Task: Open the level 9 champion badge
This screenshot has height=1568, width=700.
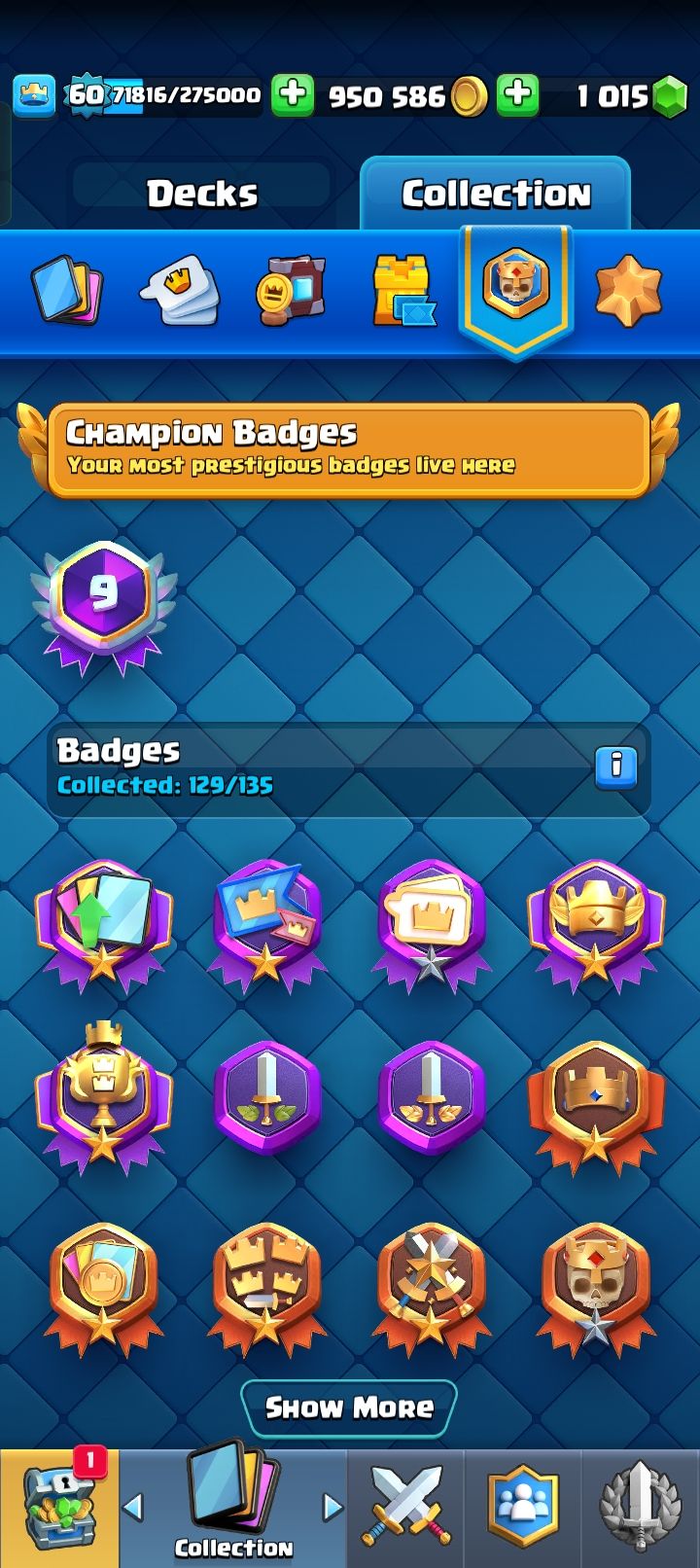Action: [x=103, y=607]
